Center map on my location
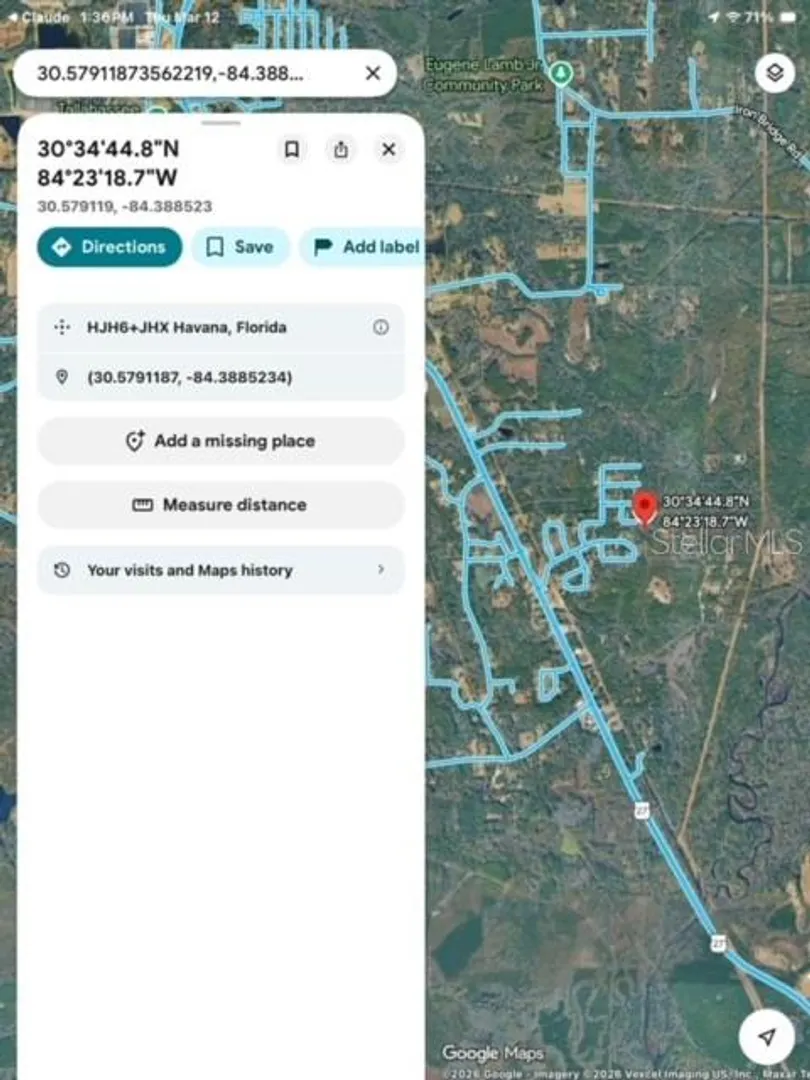 click(x=767, y=1037)
